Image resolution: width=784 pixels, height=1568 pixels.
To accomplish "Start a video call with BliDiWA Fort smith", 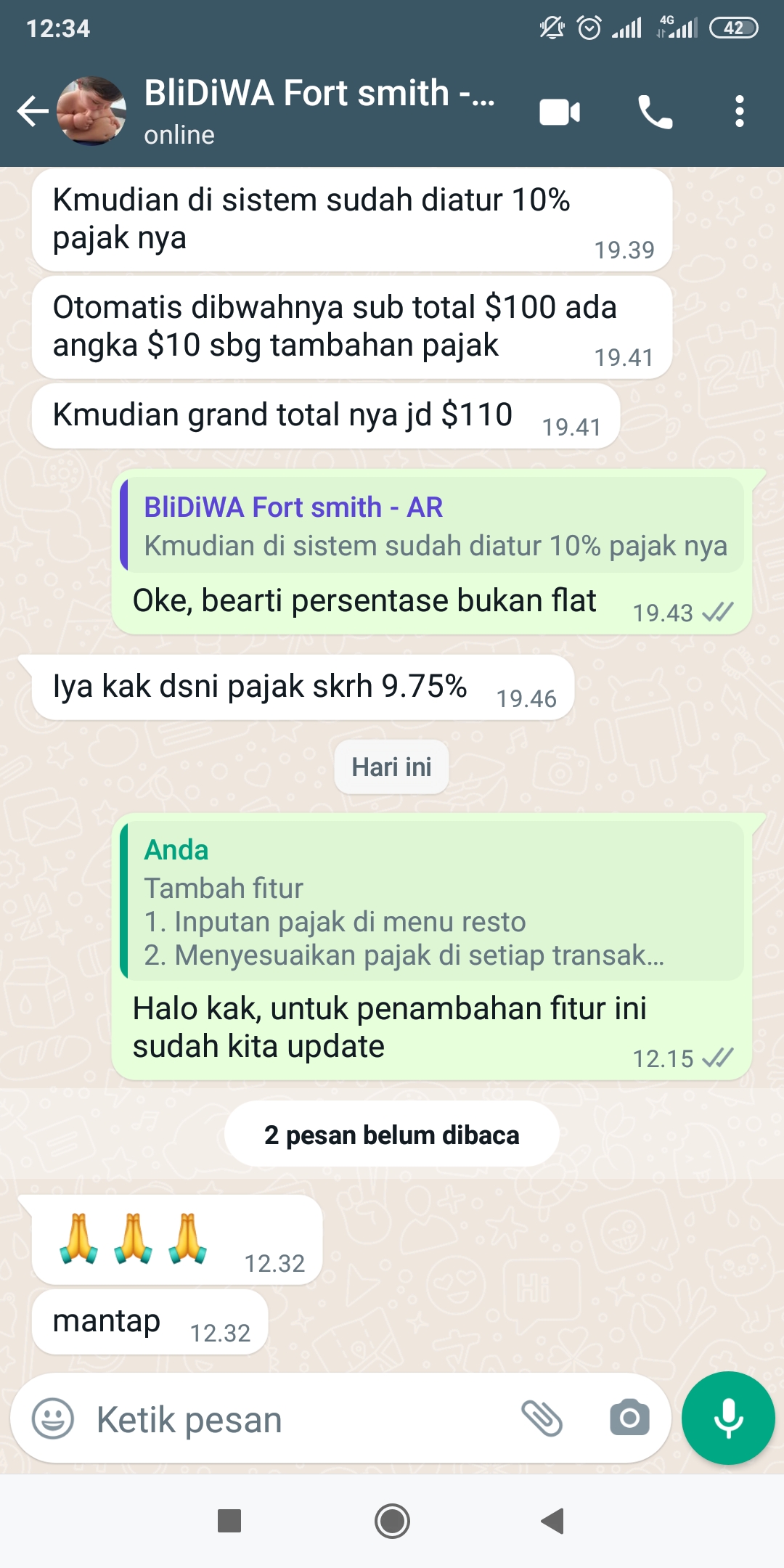I will pyautogui.click(x=560, y=113).
